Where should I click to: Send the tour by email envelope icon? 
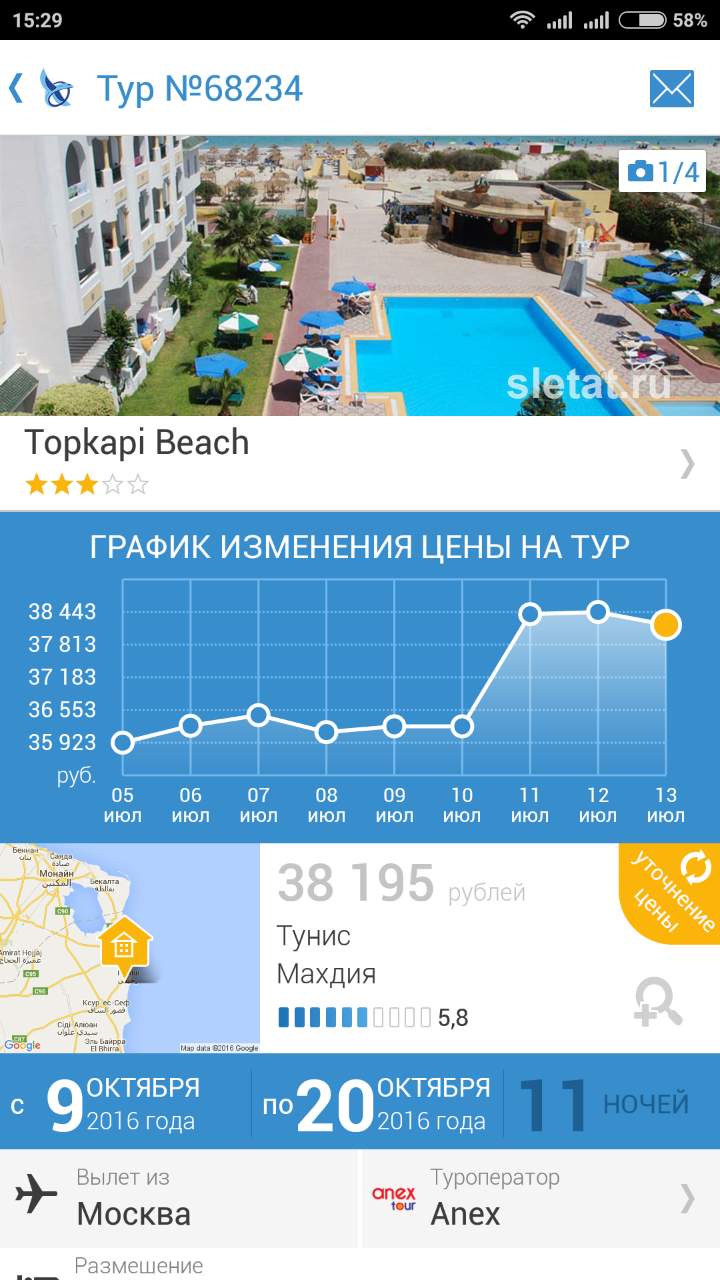click(671, 89)
